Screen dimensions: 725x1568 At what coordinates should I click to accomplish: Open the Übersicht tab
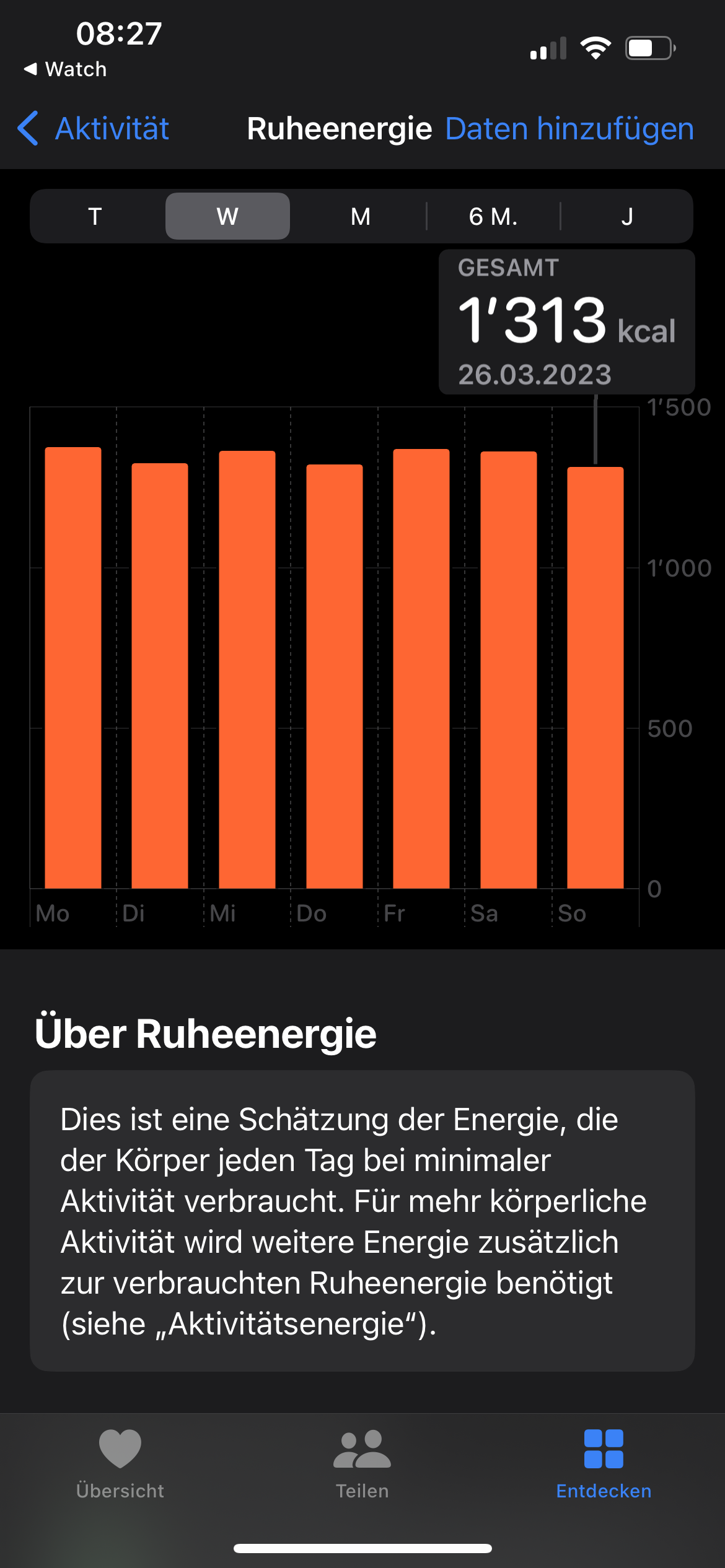click(120, 1464)
